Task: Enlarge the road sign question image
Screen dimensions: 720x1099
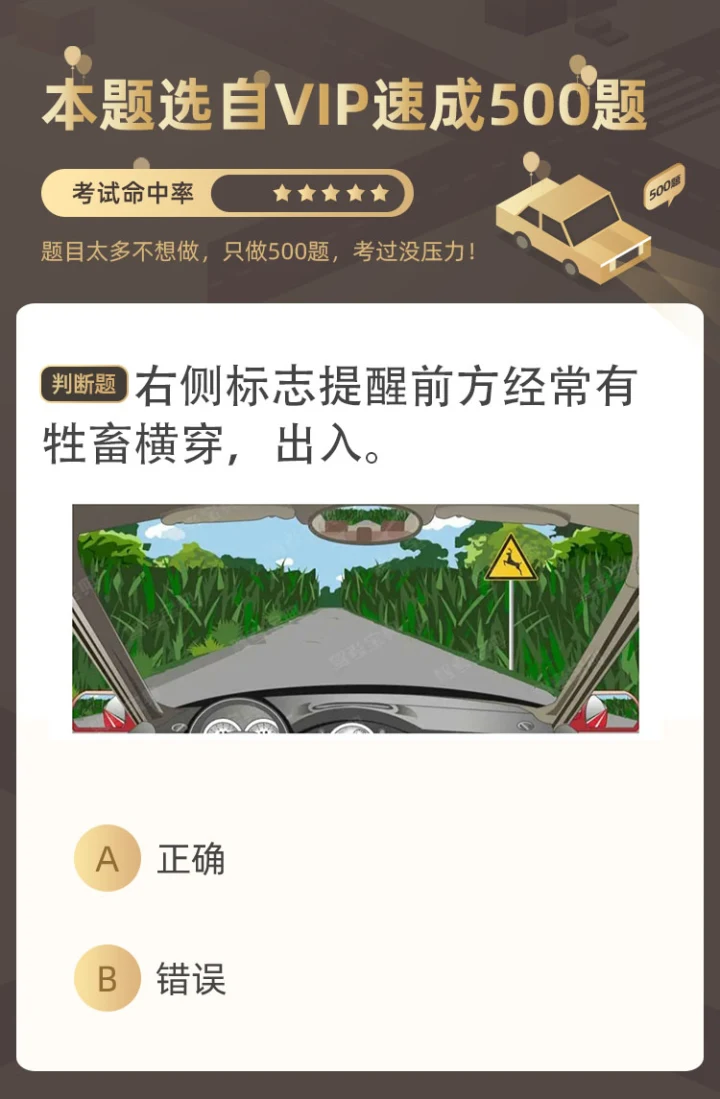Action: [355, 619]
